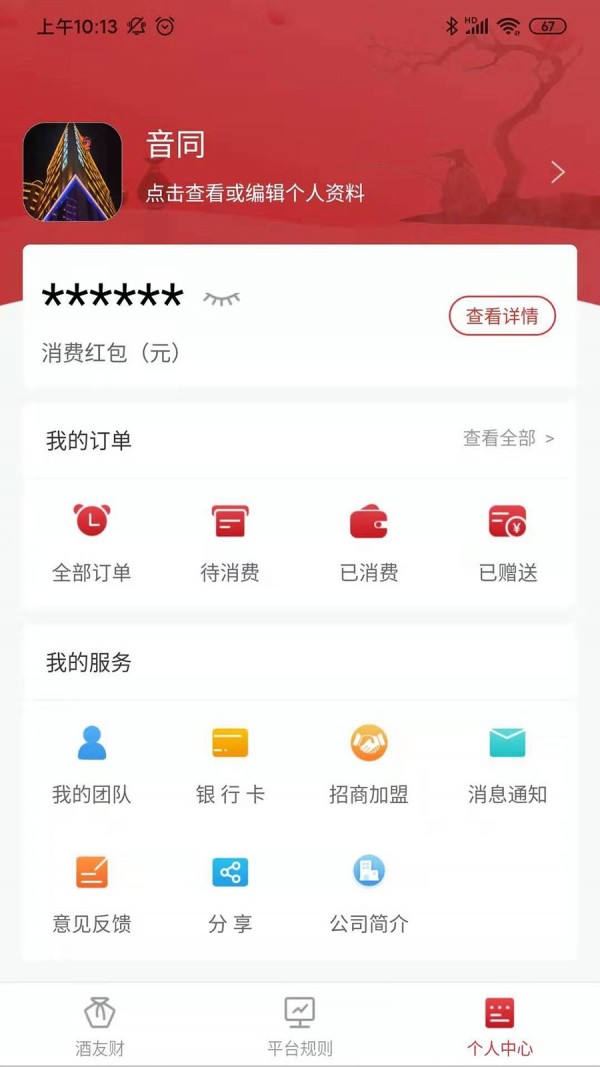The height and width of the screenshot is (1067, 600).
Task: Switch to the 酒友财 tab
Action: click(100, 1026)
